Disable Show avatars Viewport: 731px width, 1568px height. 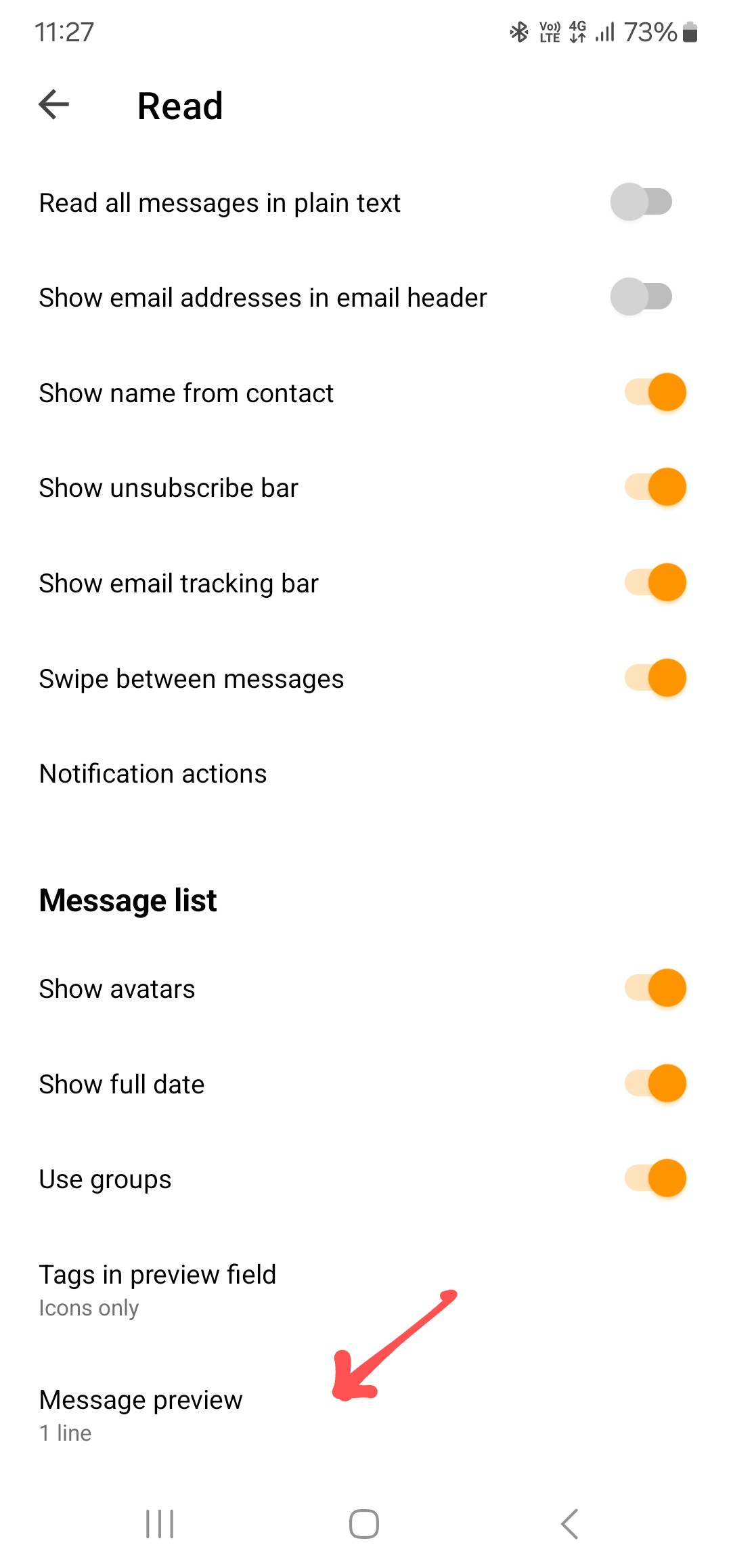point(655,988)
